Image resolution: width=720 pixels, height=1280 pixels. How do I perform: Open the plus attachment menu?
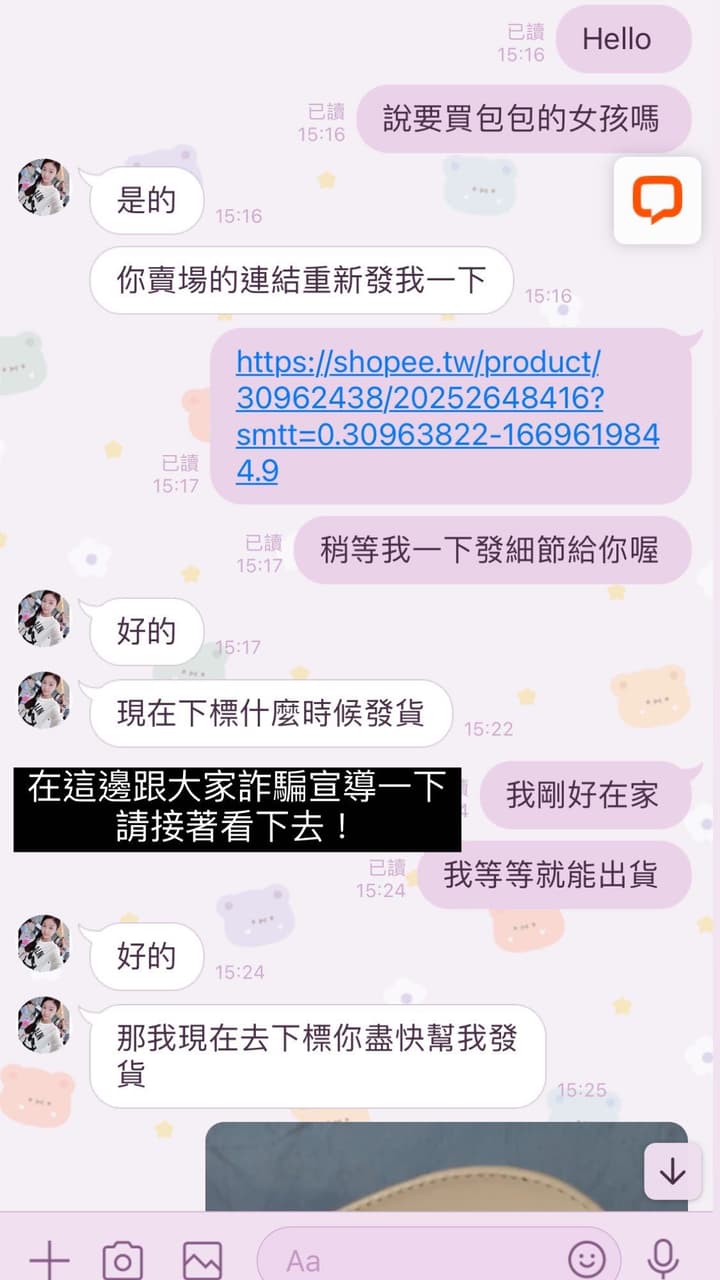pos(47,1258)
